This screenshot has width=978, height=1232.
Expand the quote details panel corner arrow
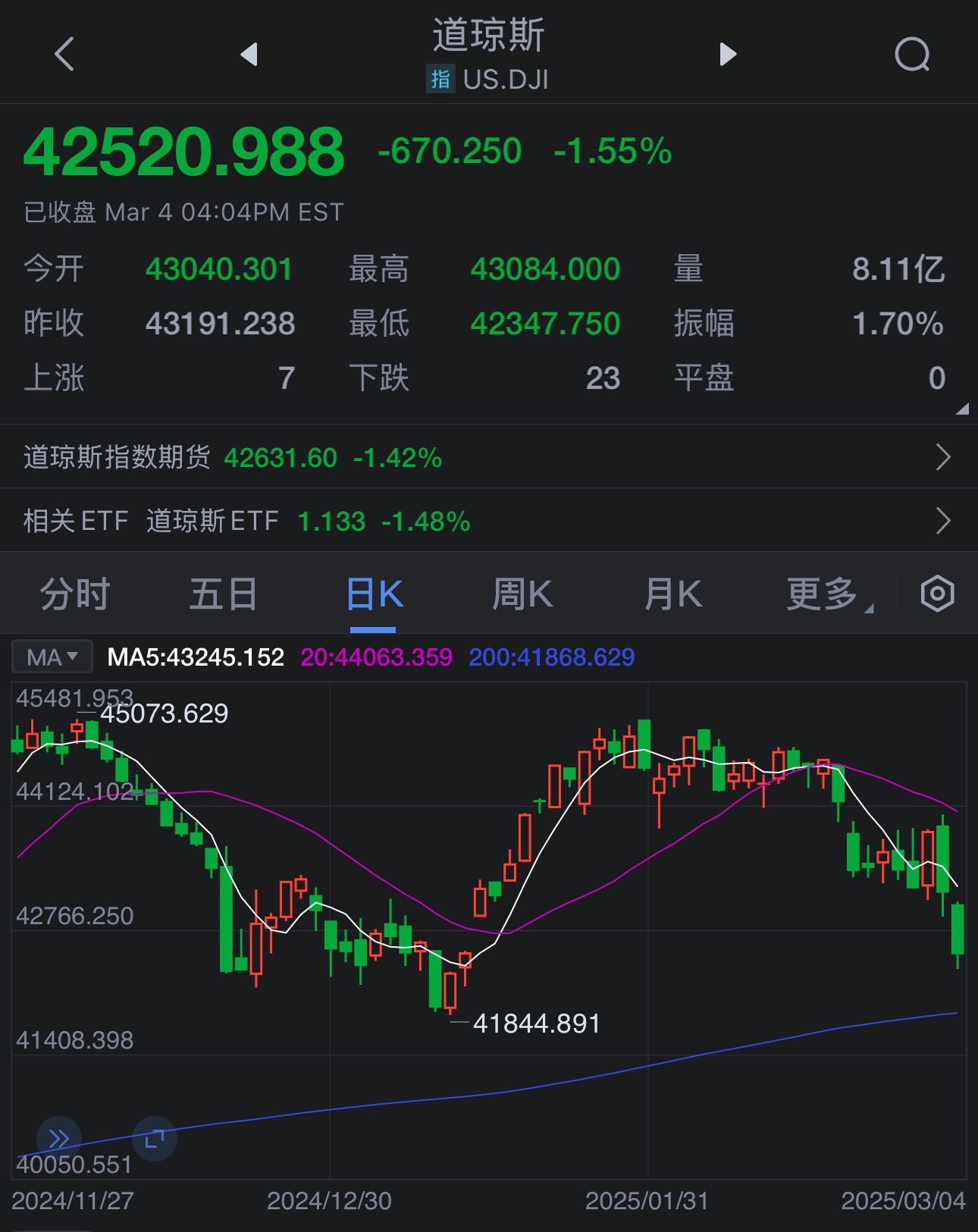point(961,409)
